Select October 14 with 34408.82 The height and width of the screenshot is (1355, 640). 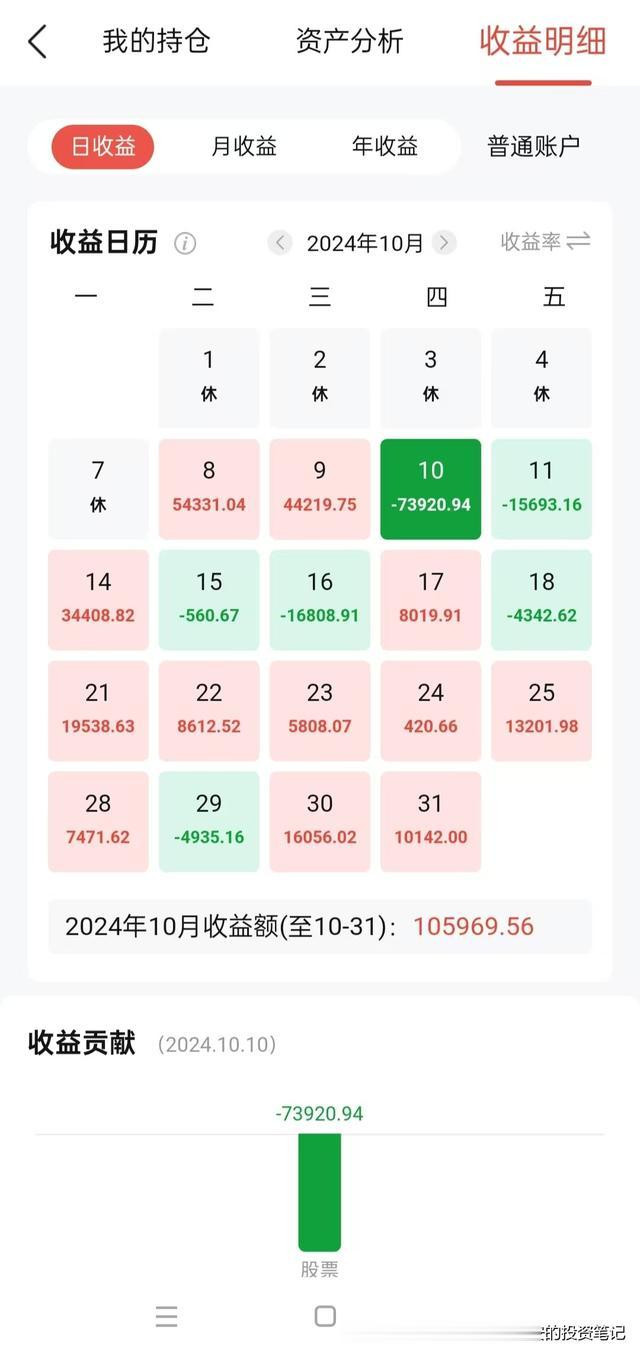pyautogui.click(x=98, y=600)
